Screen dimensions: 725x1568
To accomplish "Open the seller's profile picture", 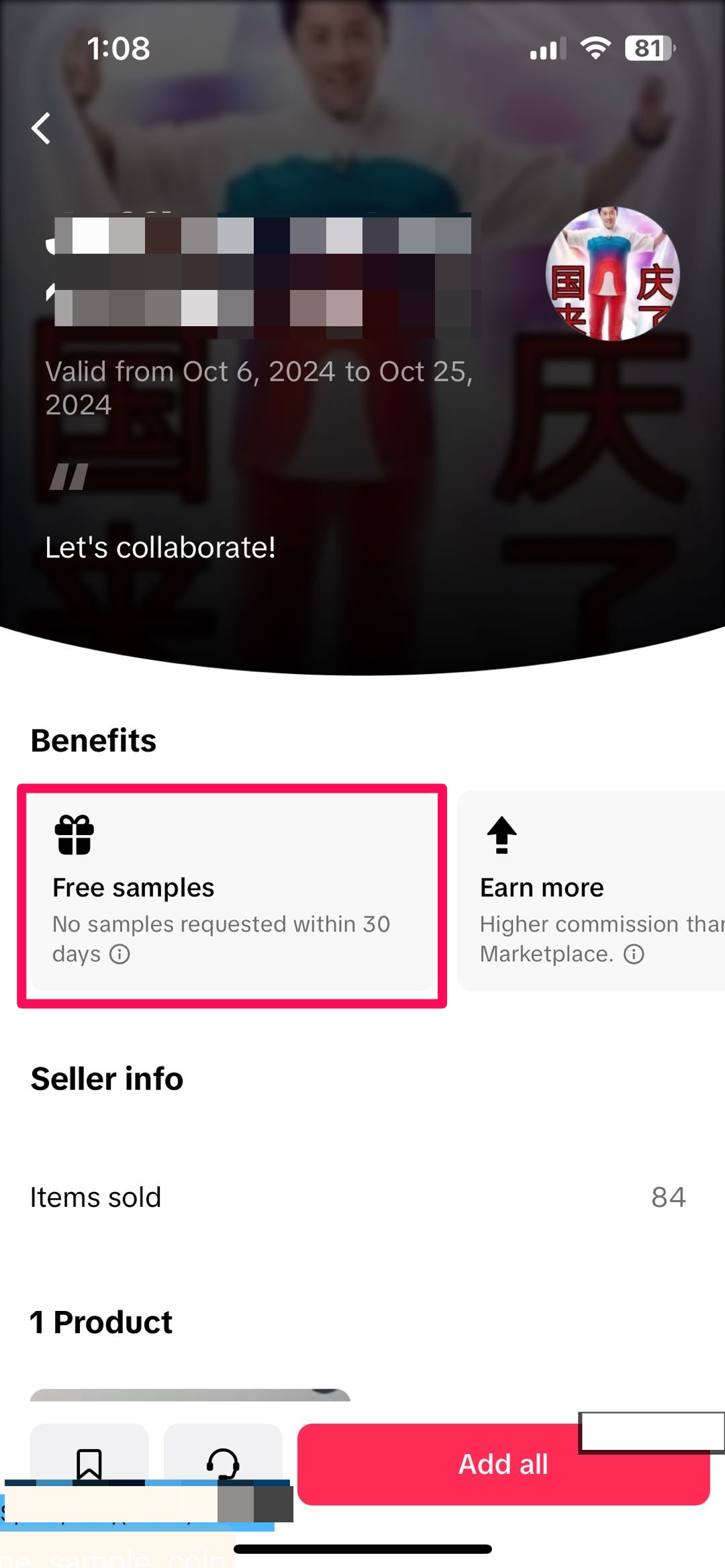I will tap(612, 274).
